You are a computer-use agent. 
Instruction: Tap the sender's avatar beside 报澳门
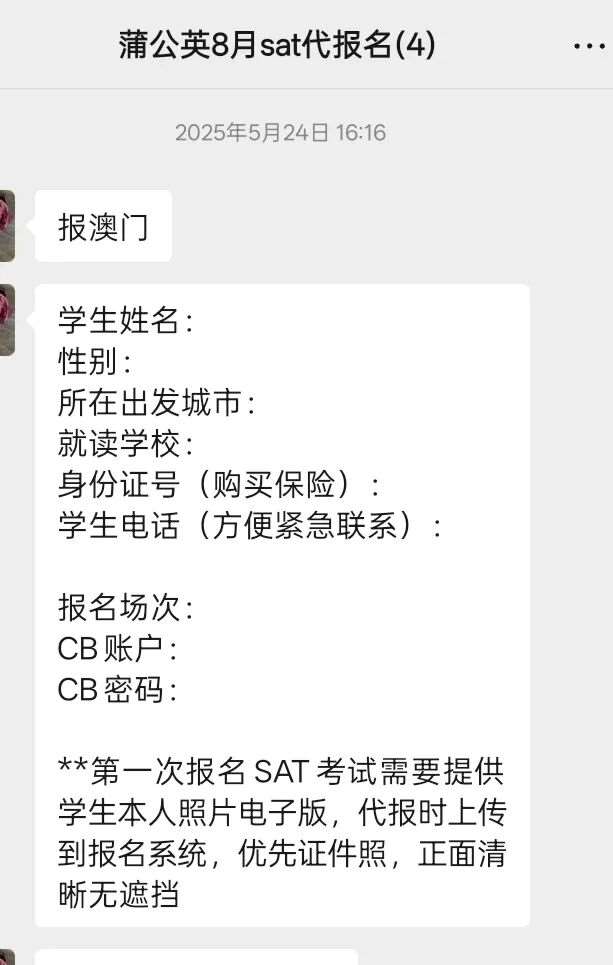pos(7,226)
